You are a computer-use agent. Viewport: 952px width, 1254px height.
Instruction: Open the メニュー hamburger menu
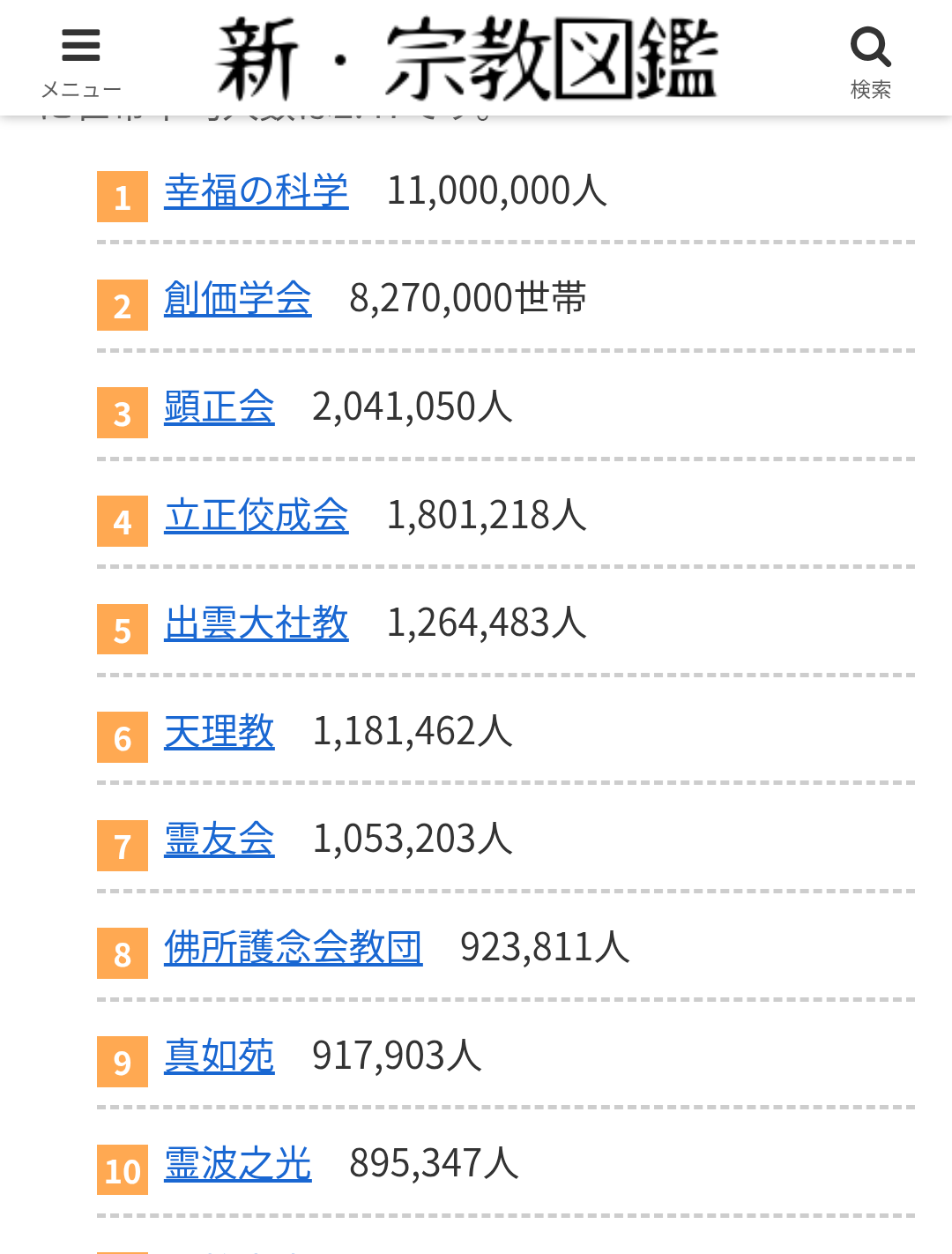(x=80, y=60)
